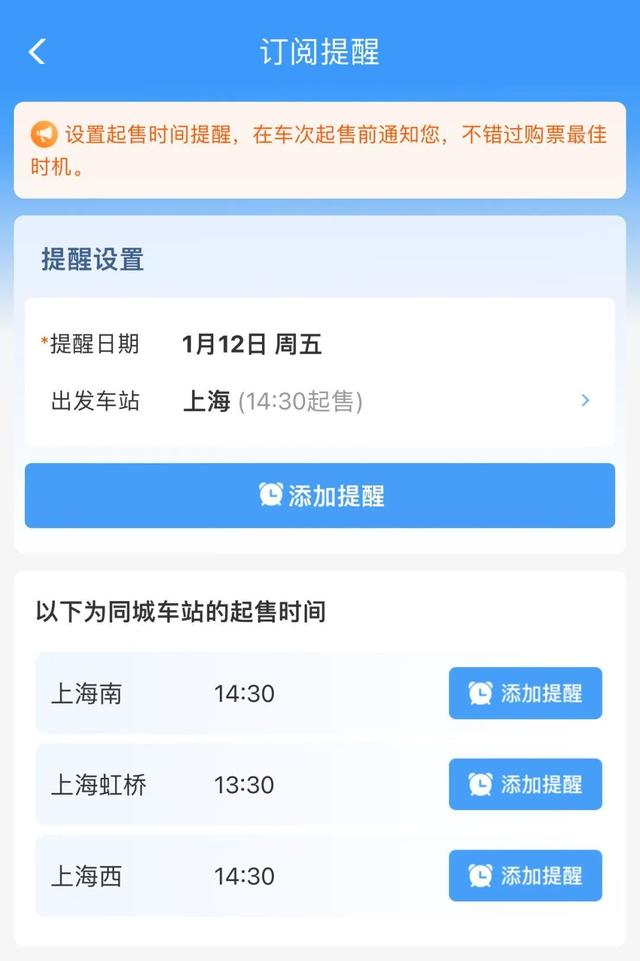640x961 pixels.
Task: Add a reminder for 上海西 station
Action: (x=525, y=876)
